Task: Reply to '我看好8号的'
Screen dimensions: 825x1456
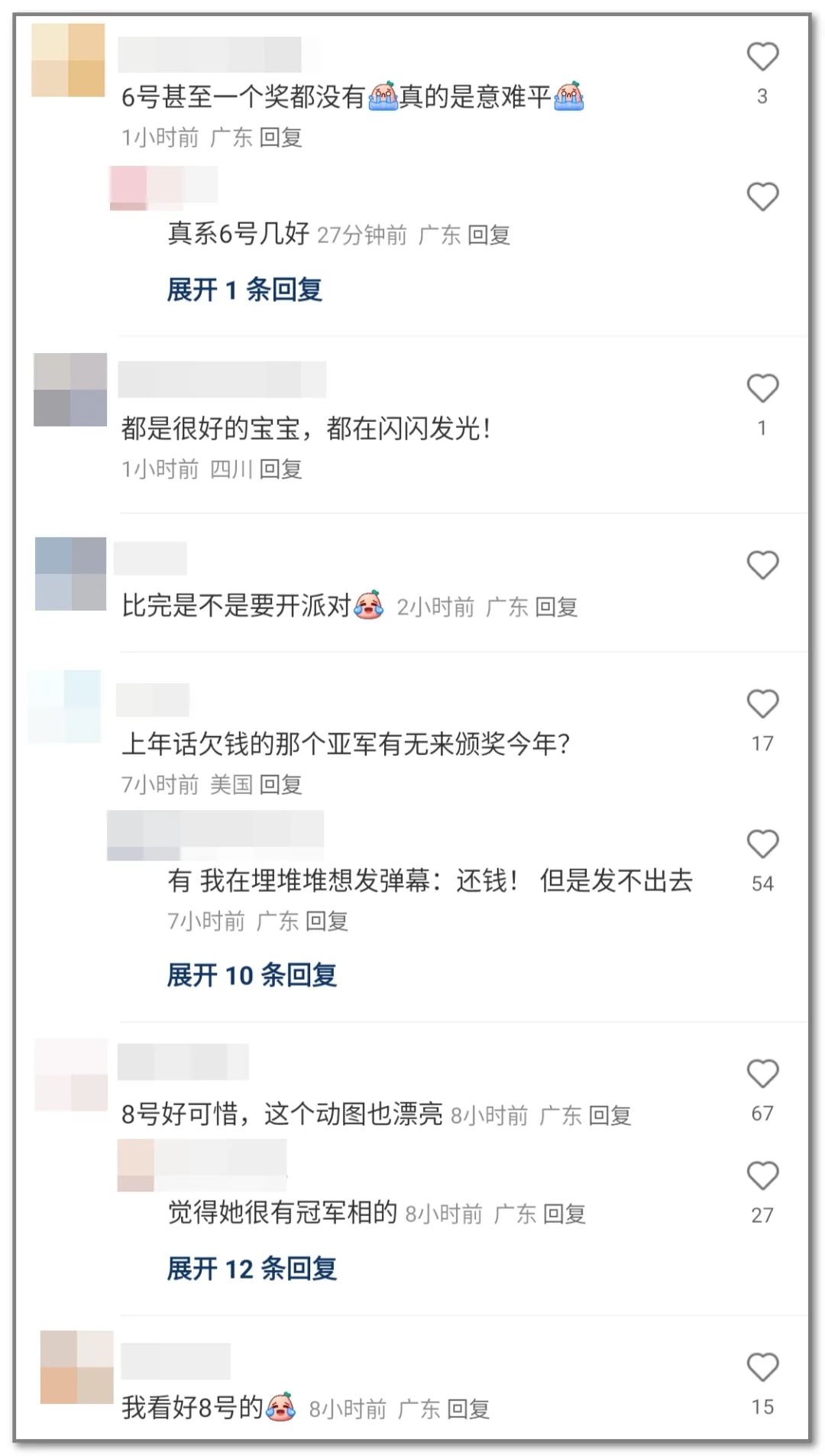Action: click(x=467, y=1409)
